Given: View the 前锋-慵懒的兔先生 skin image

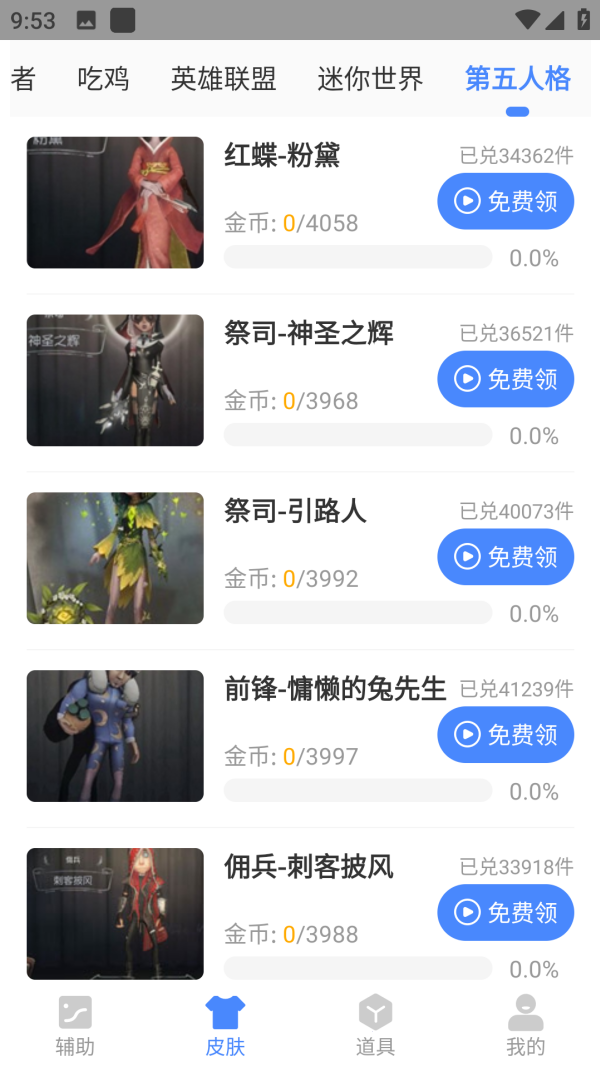Looking at the screenshot, I should (115, 736).
